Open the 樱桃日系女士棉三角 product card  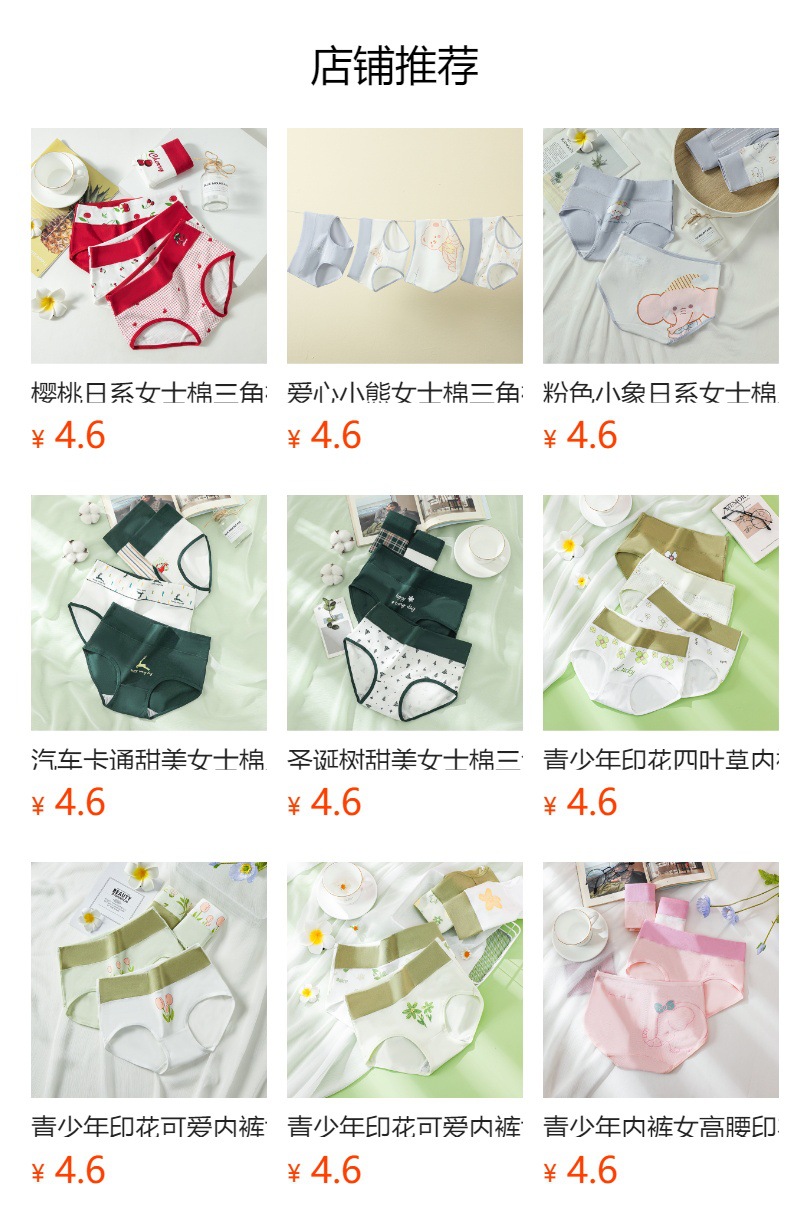tap(148, 246)
